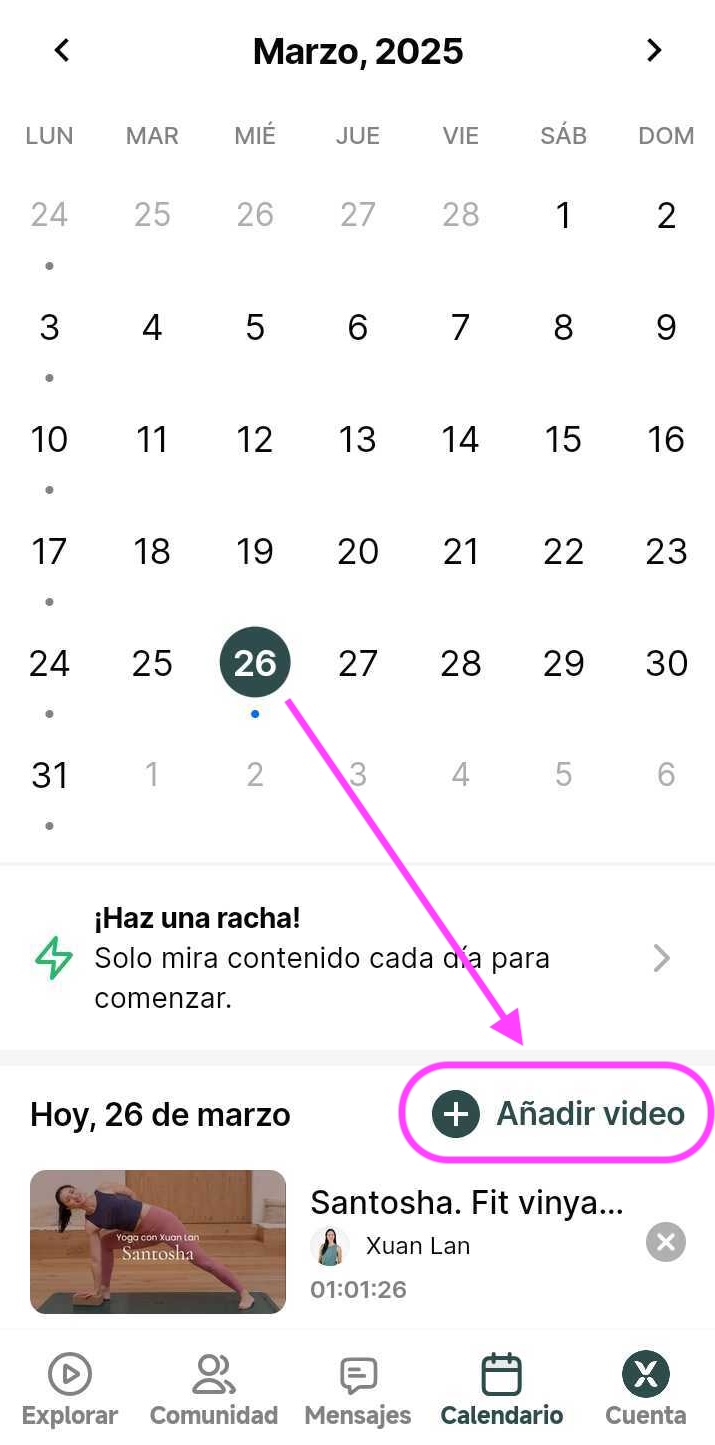Select March 20 on the calendar
Viewport: 715px width, 1445px height.
click(x=357, y=551)
